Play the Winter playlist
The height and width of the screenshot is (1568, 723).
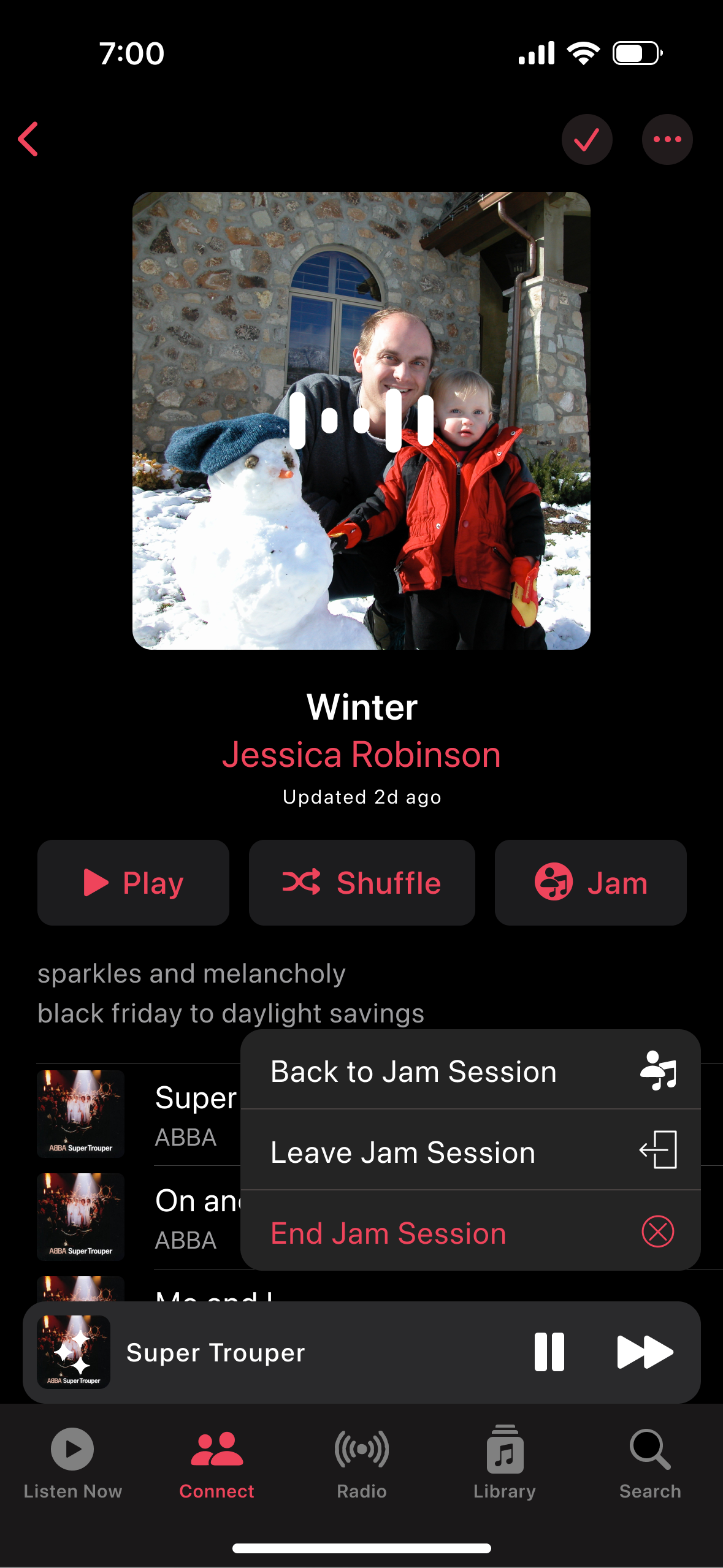click(x=133, y=883)
